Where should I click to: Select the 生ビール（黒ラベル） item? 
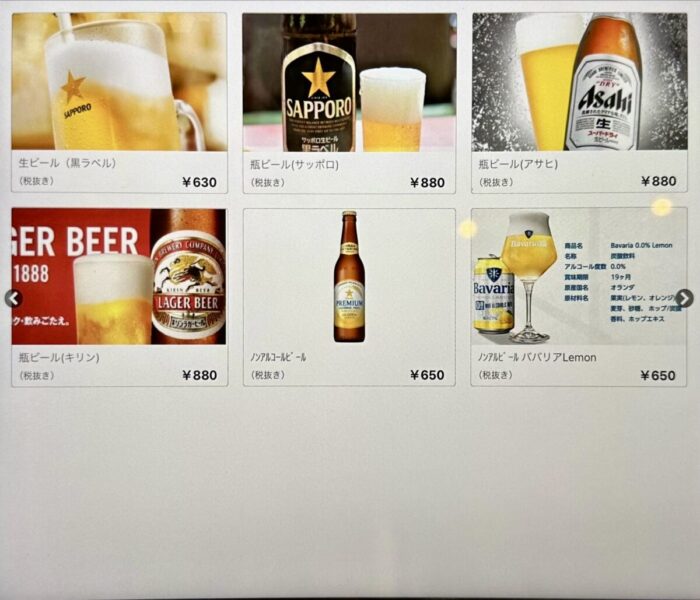119,102
